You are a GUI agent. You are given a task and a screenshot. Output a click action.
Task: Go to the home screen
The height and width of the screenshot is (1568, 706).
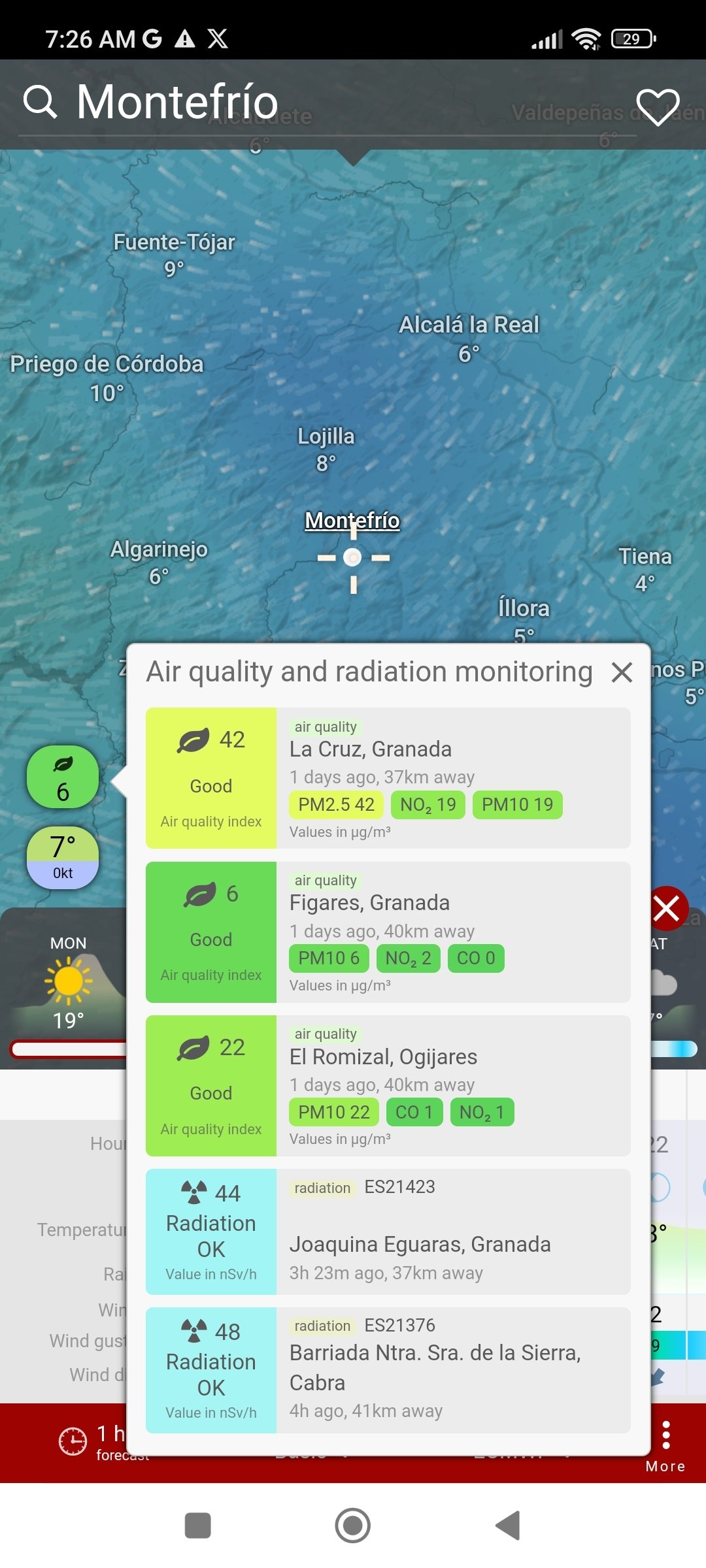point(353,1526)
